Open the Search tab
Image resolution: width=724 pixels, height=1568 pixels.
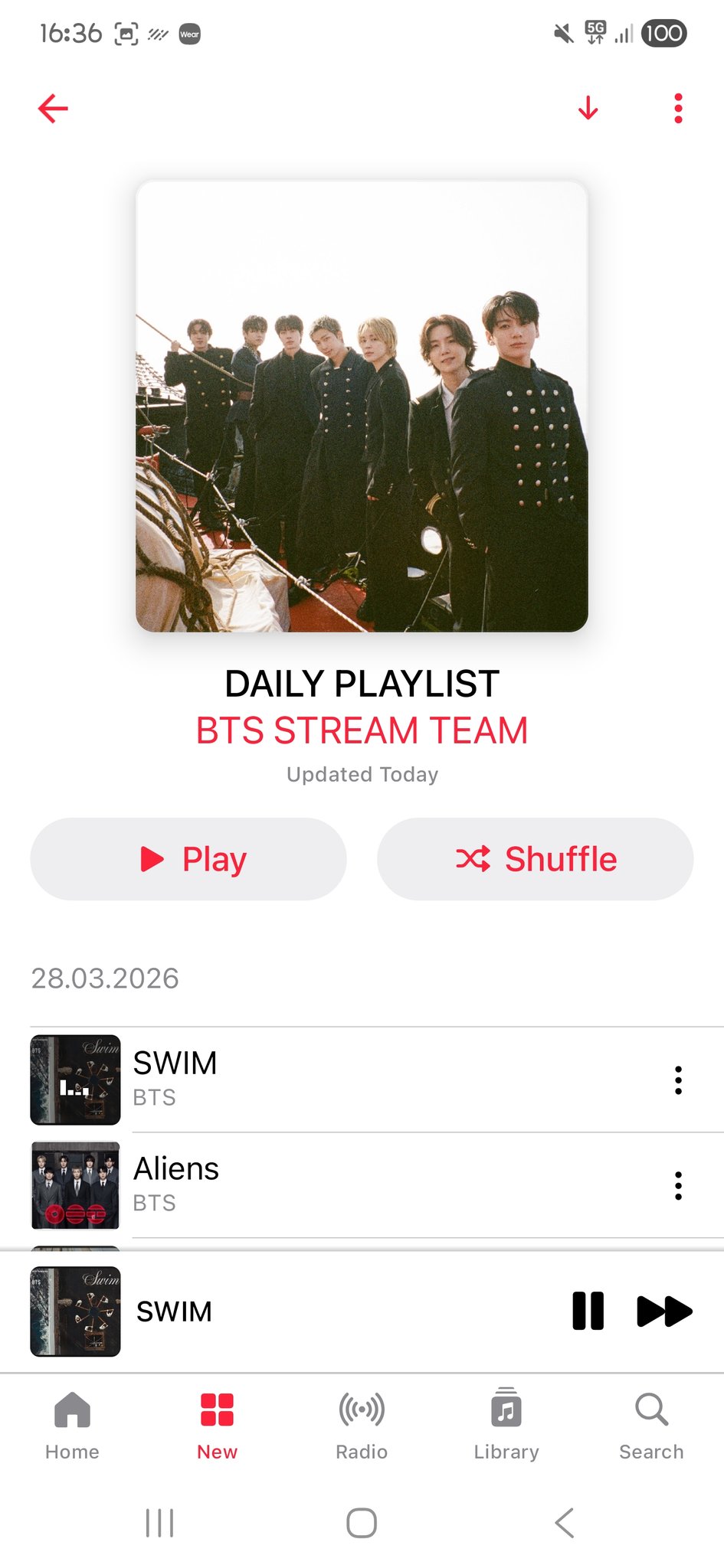click(651, 1425)
